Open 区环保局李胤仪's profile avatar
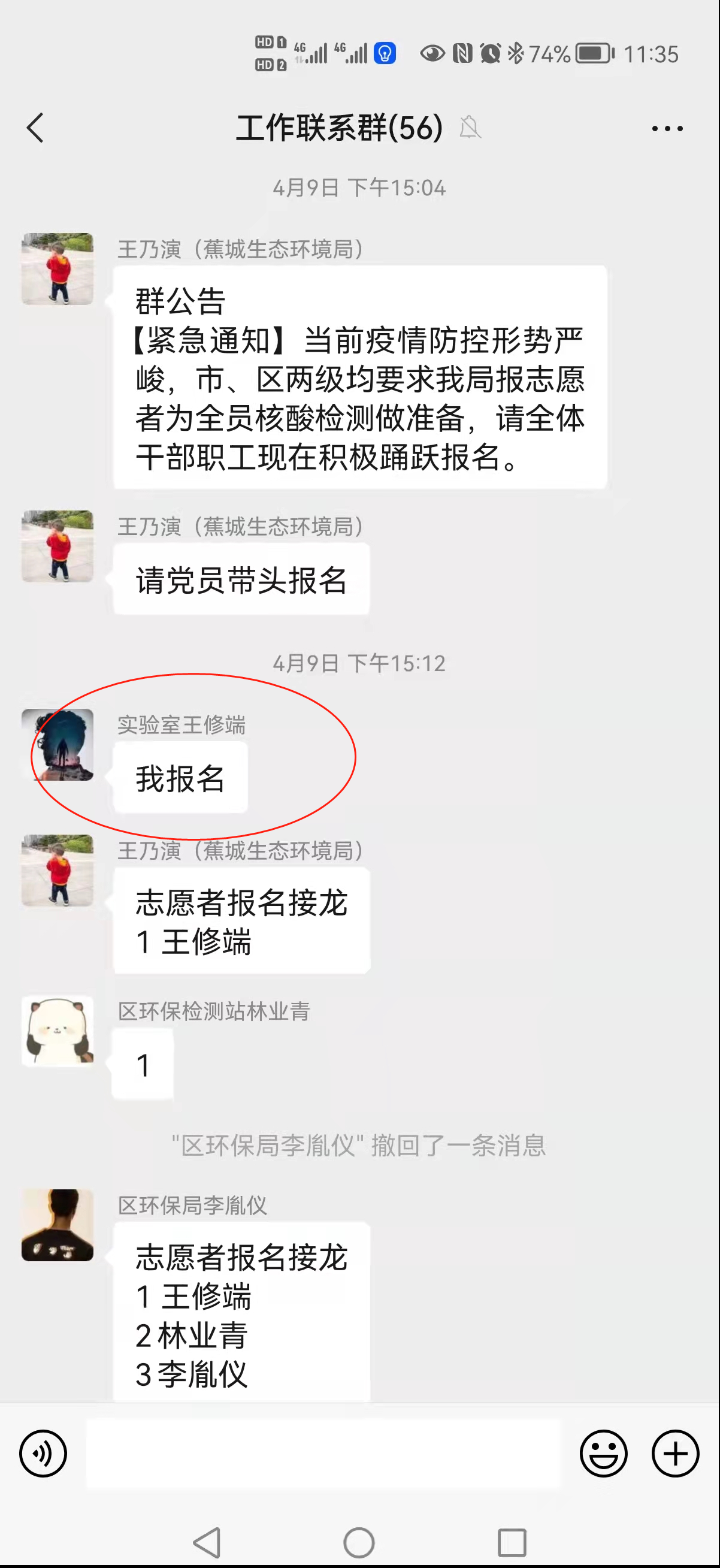The height and width of the screenshot is (1568, 720). (58, 1225)
